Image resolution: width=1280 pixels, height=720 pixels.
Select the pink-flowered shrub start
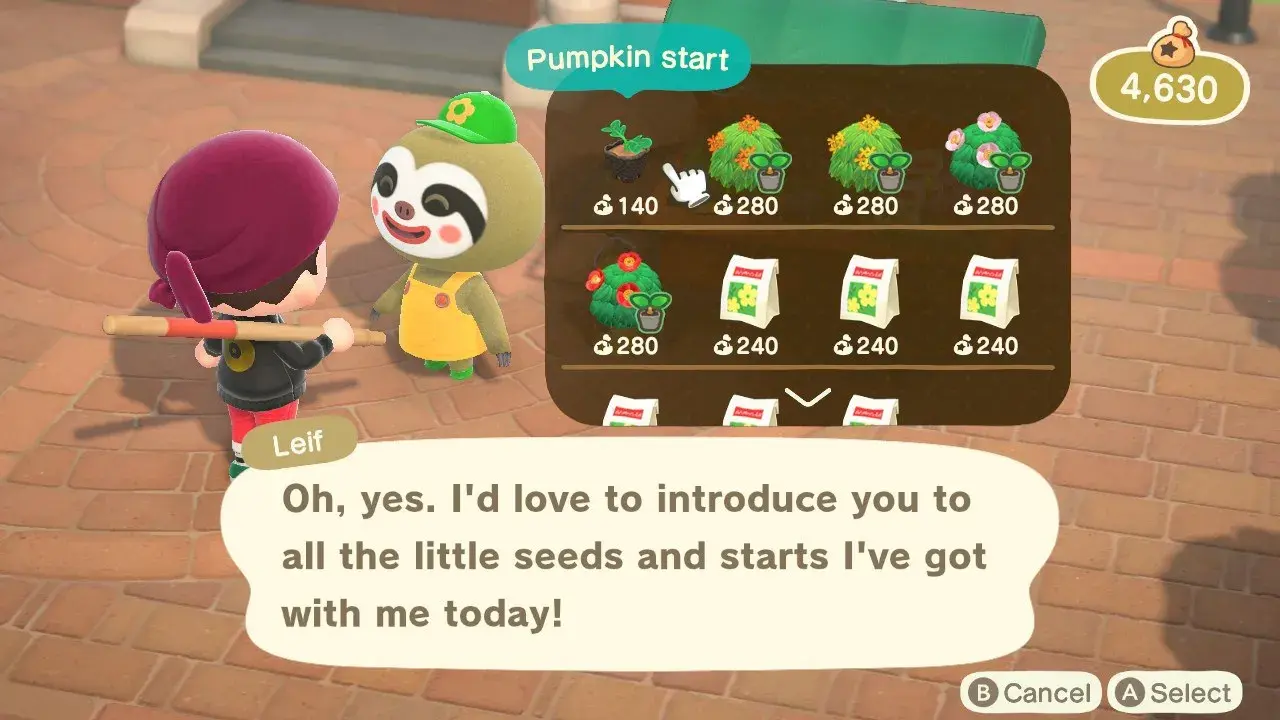pyautogui.click(x=986, y=160)
